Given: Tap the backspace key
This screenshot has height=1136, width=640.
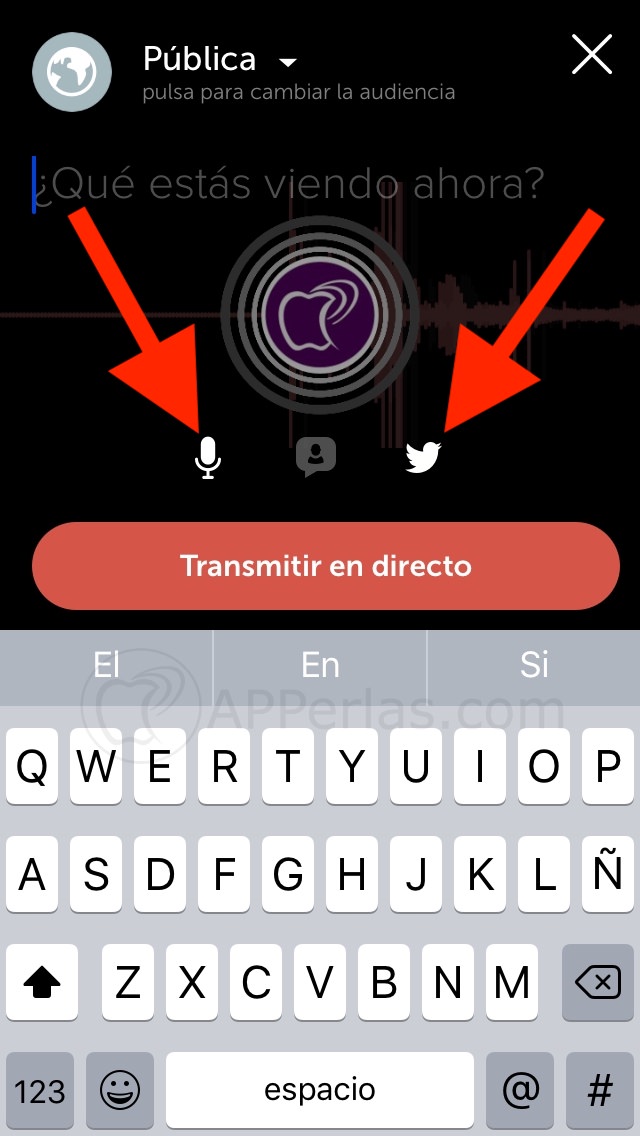Looking at the screenshot, I should click(x=597, y=985).
